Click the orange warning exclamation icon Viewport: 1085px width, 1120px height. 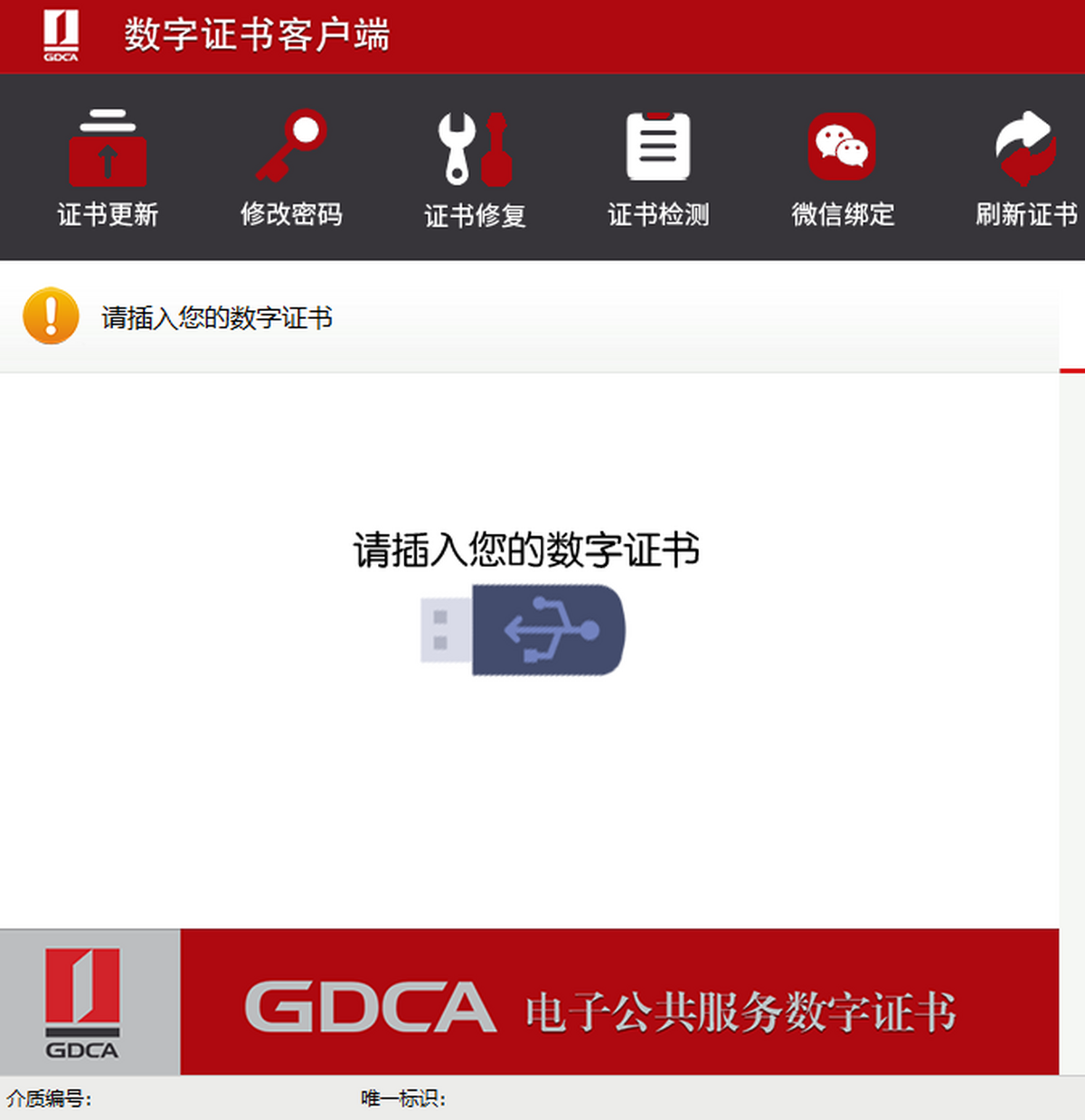tap(51, 317)
